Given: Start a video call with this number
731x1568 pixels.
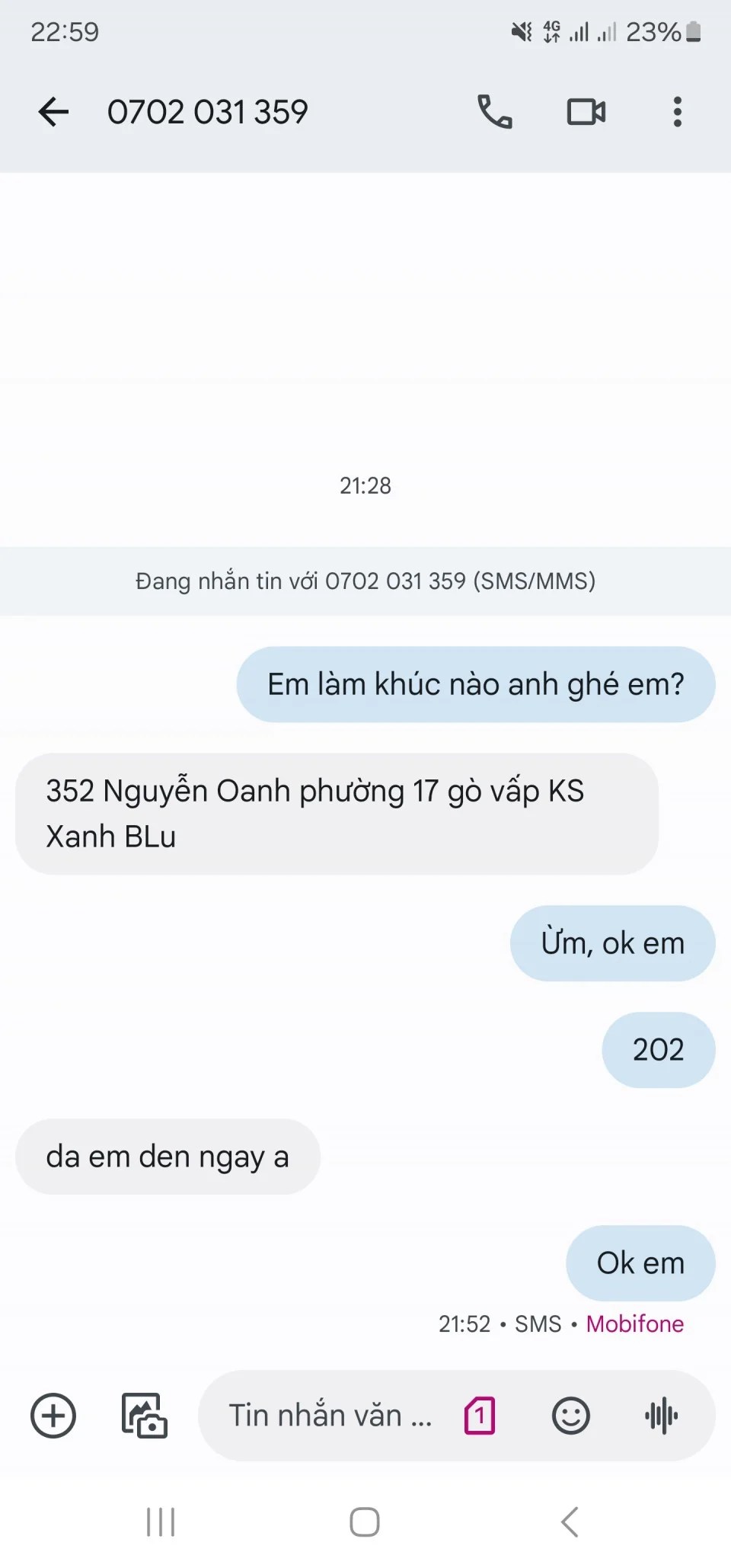Looking at the screenshot, I should (586, 112).
